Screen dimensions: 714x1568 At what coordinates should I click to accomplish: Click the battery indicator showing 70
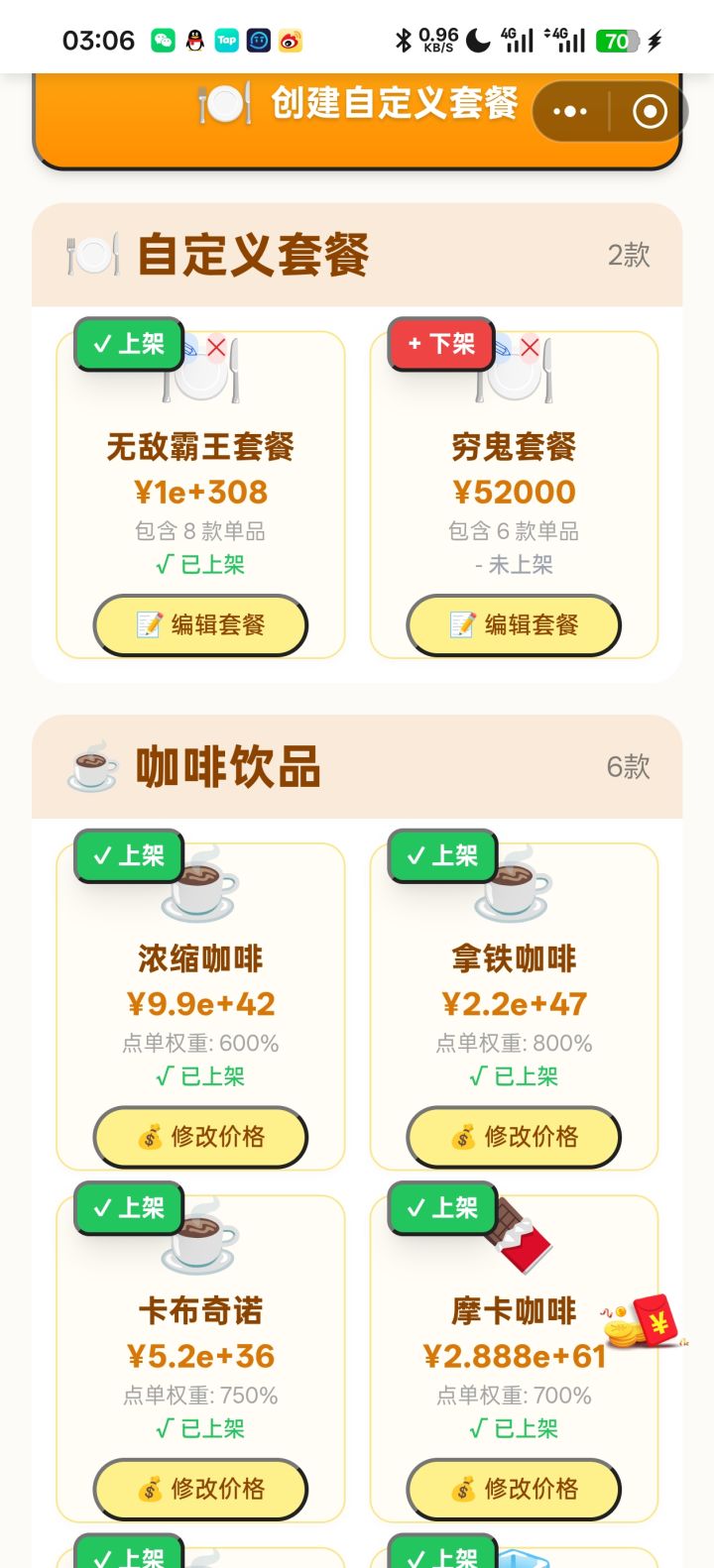pos(619,40)
